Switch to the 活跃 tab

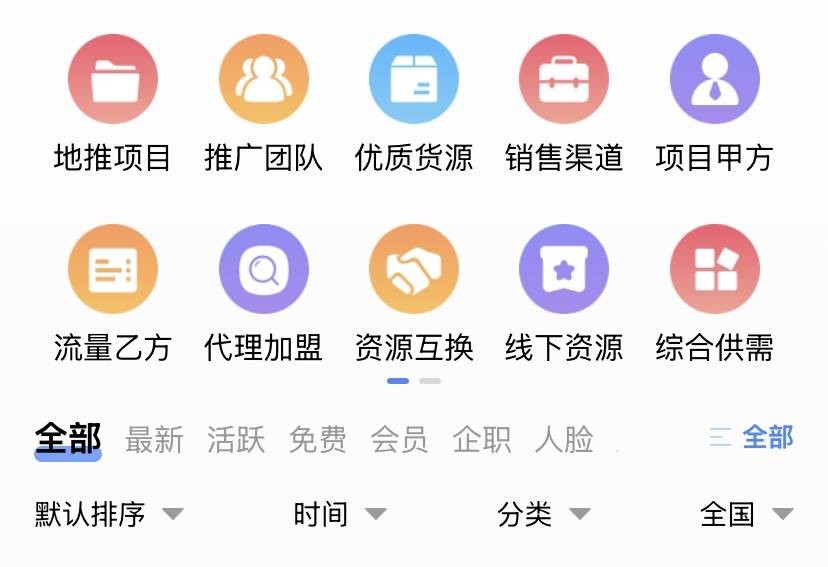[x=236, y=439]
